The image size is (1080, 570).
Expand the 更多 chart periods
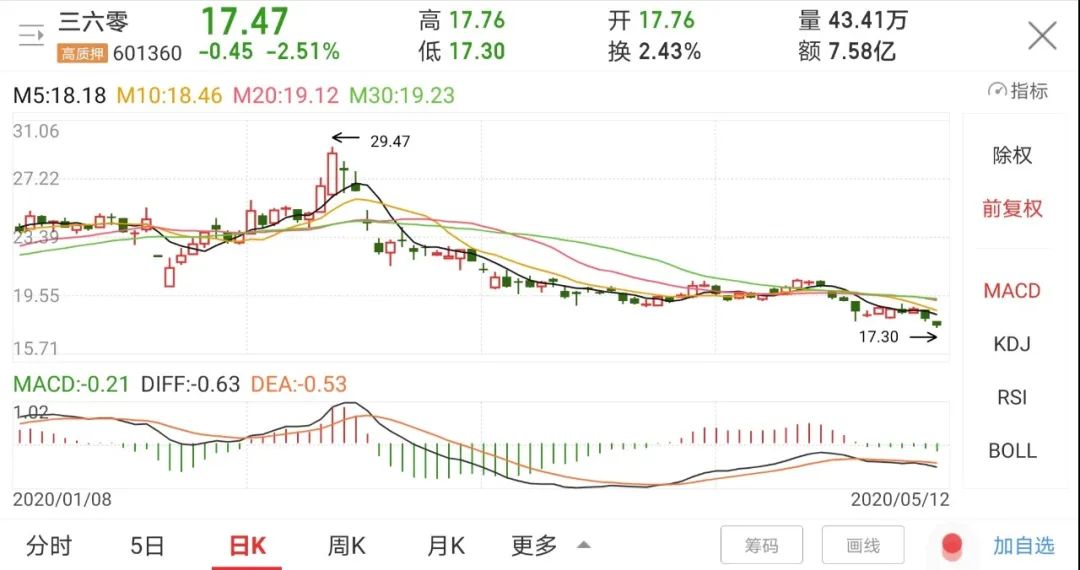549,546
